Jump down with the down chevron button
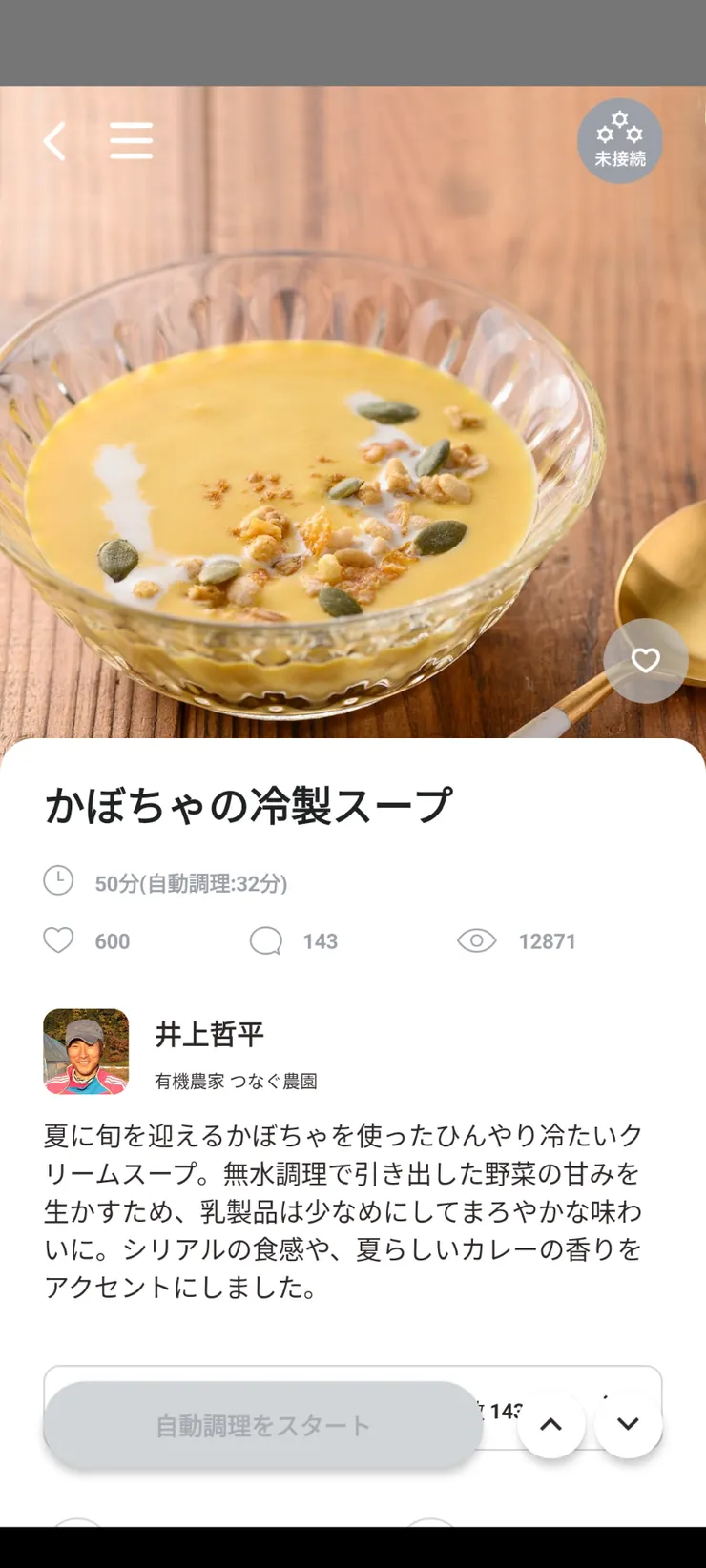 pyautogui.click(x=628, y=1424)
